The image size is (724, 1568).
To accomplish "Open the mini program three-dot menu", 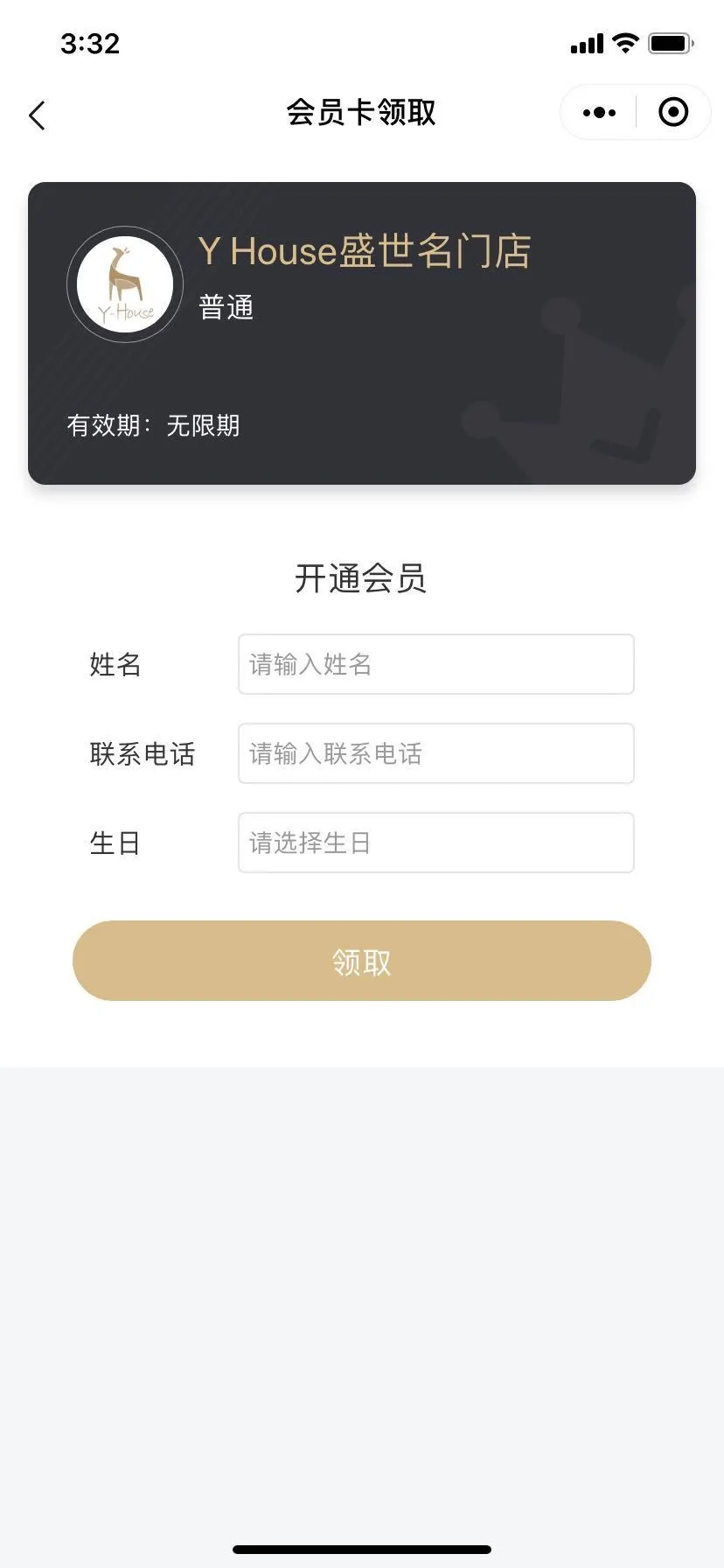I will click(x=599, y=112).
